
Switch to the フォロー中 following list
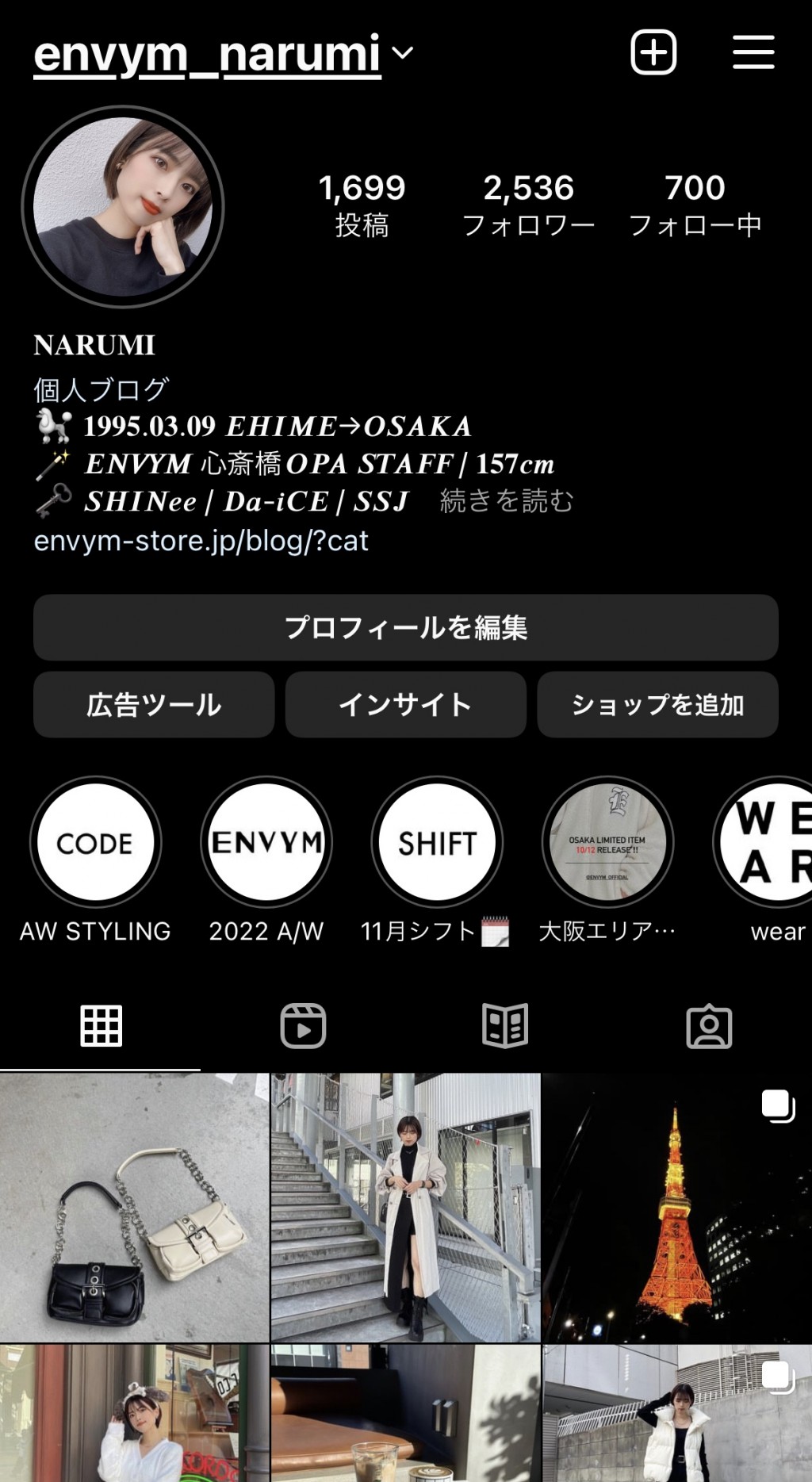[x=695, y=205]
